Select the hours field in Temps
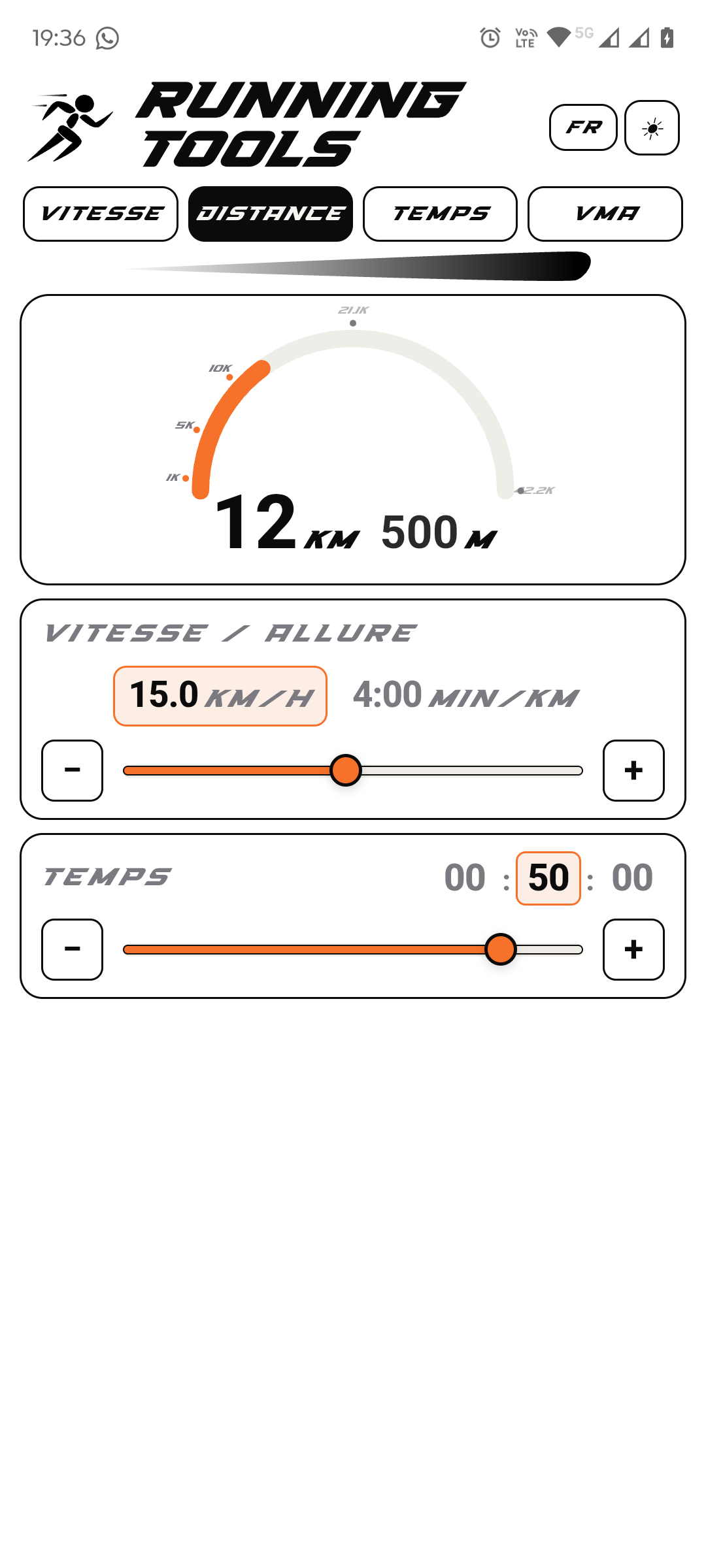706x1568 pixels. (465, 877)
